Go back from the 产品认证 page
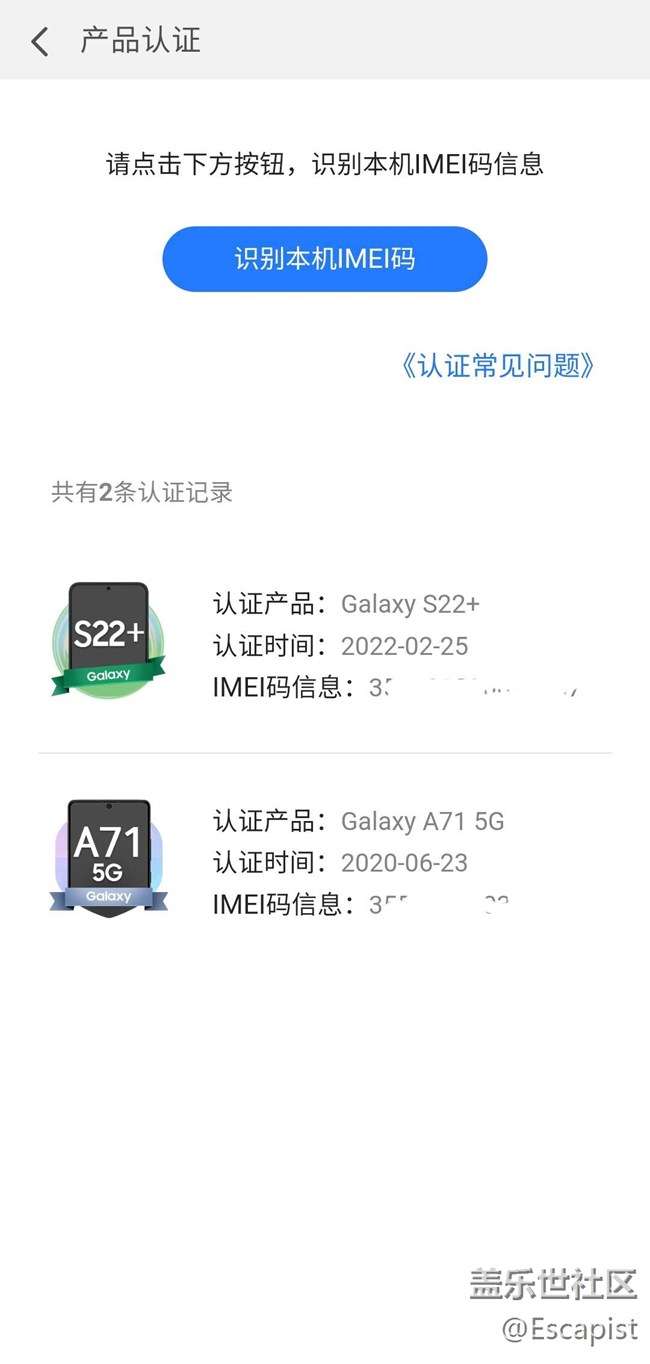Viewport: 650px width, 1364px height. [40, 41]
